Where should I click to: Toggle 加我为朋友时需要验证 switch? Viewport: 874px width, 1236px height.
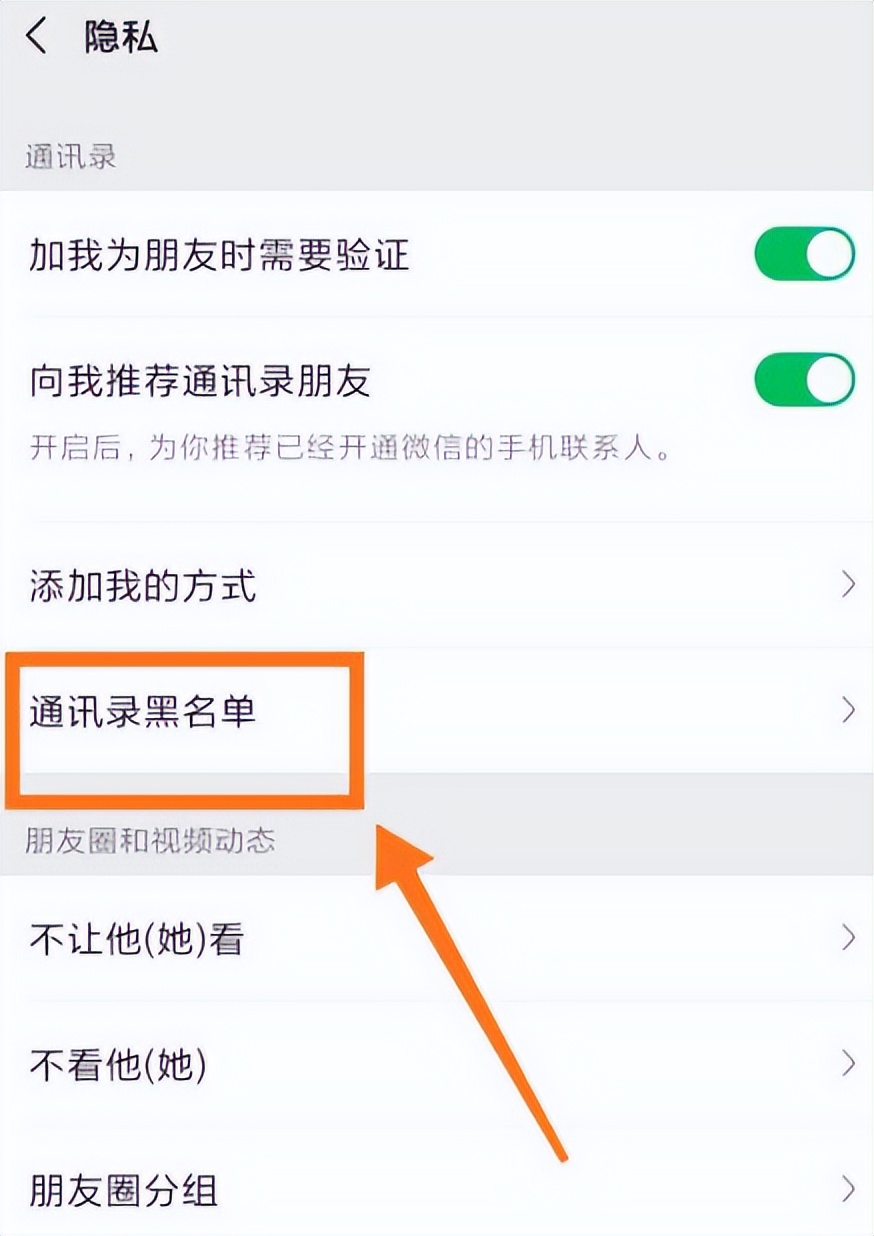tap(804, 254)
